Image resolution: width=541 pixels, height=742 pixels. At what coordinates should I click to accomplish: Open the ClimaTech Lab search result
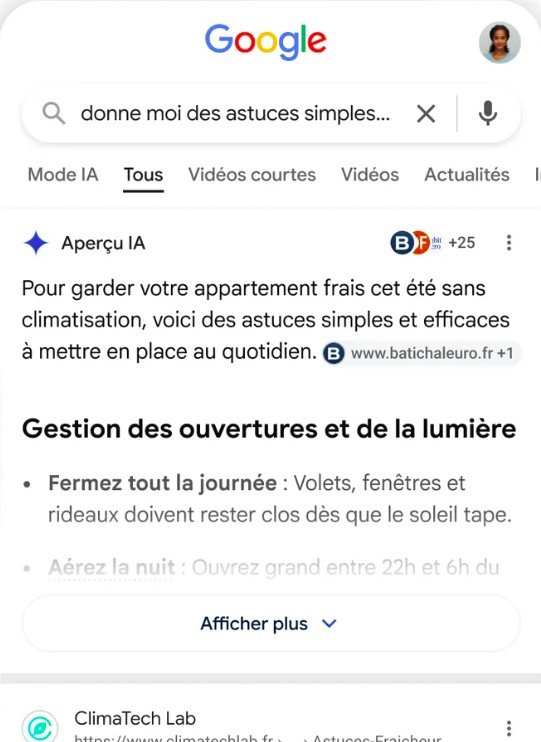click(x=135, y=718)
